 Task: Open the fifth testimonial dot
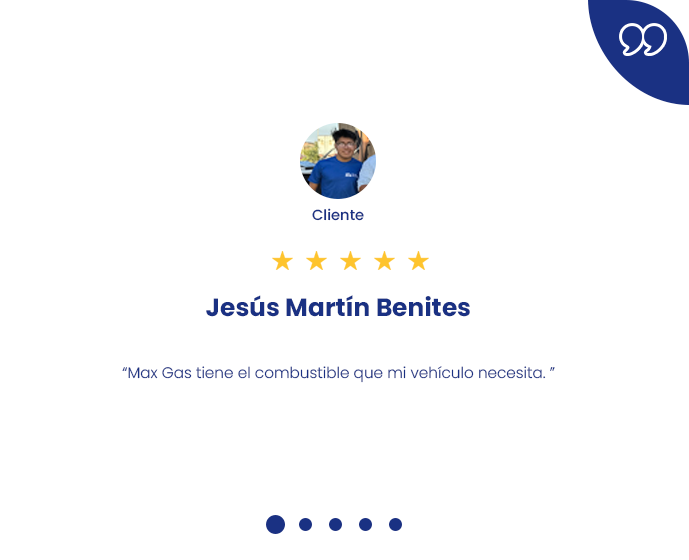[x=396, y=524]
